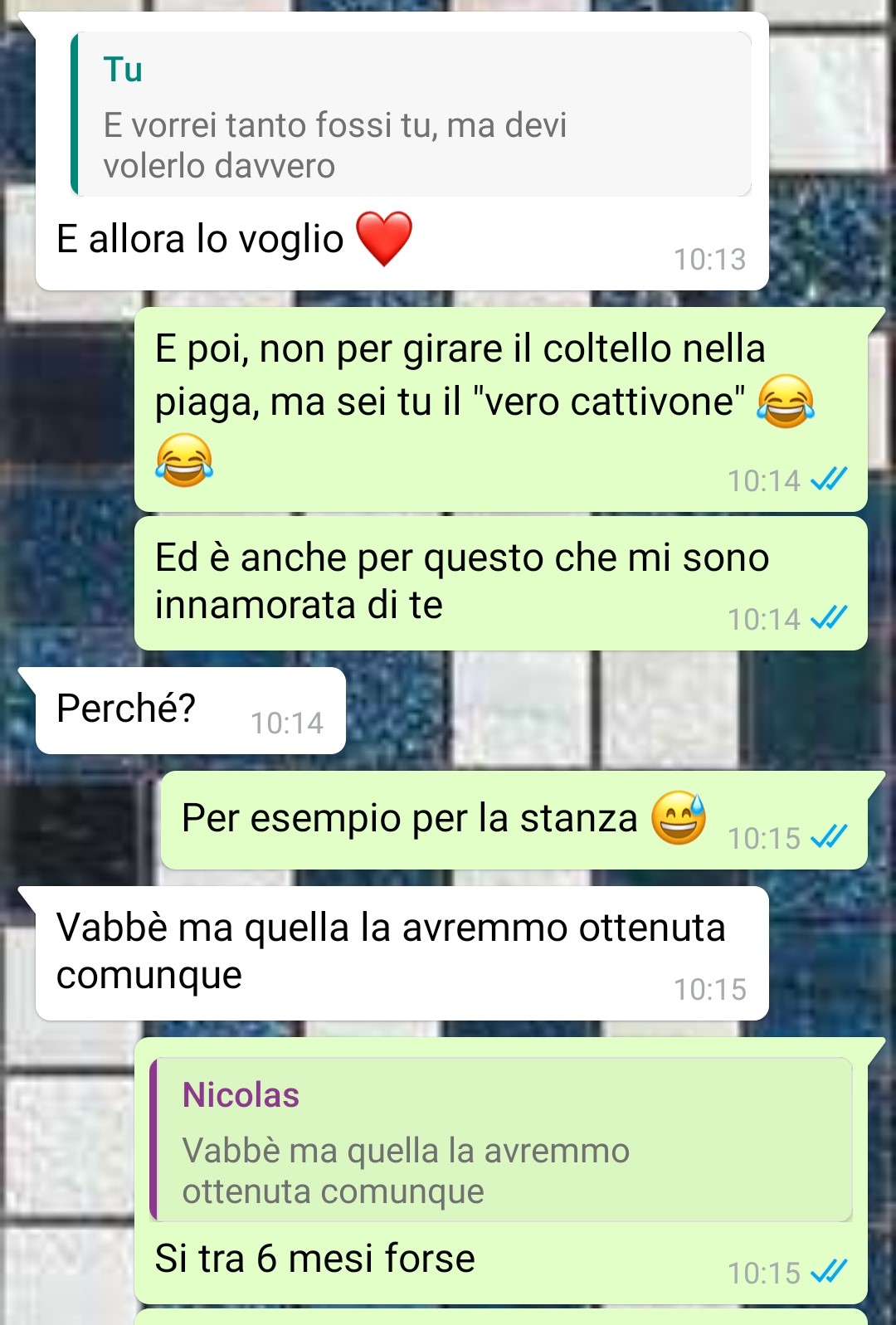Open Nicolas's quoted message in the reply
Screen dimensions: 896x1325
tap(501, 1140)
